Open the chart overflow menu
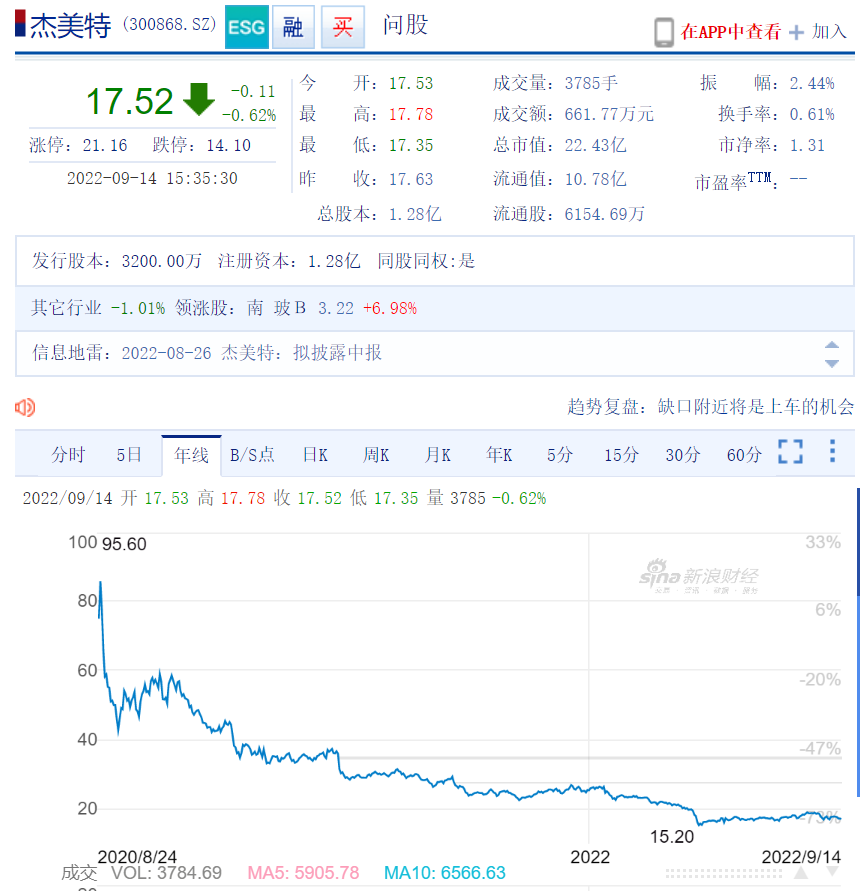This screenshot has width=860, height=891. pos(832,452)
